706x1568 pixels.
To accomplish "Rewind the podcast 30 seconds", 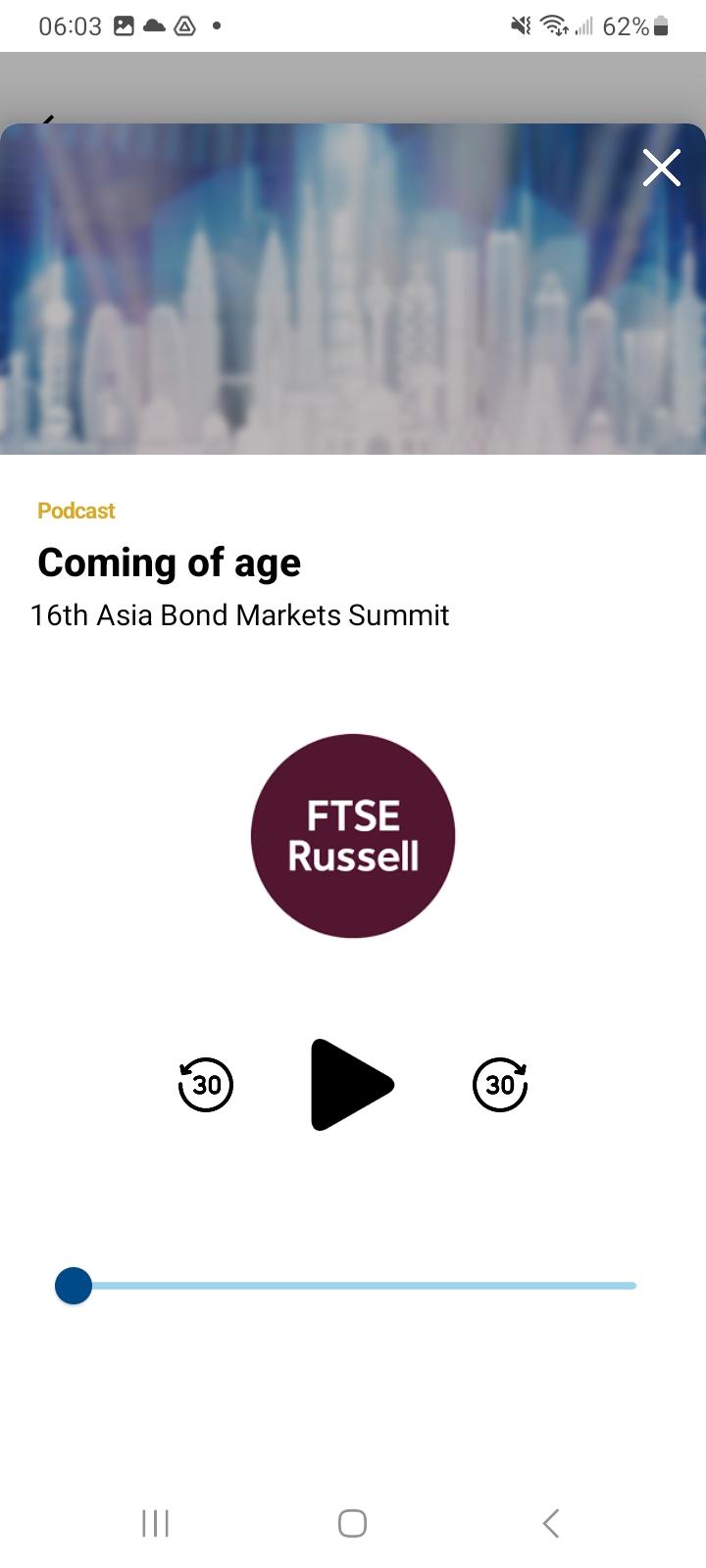I will coord(206,1085).
